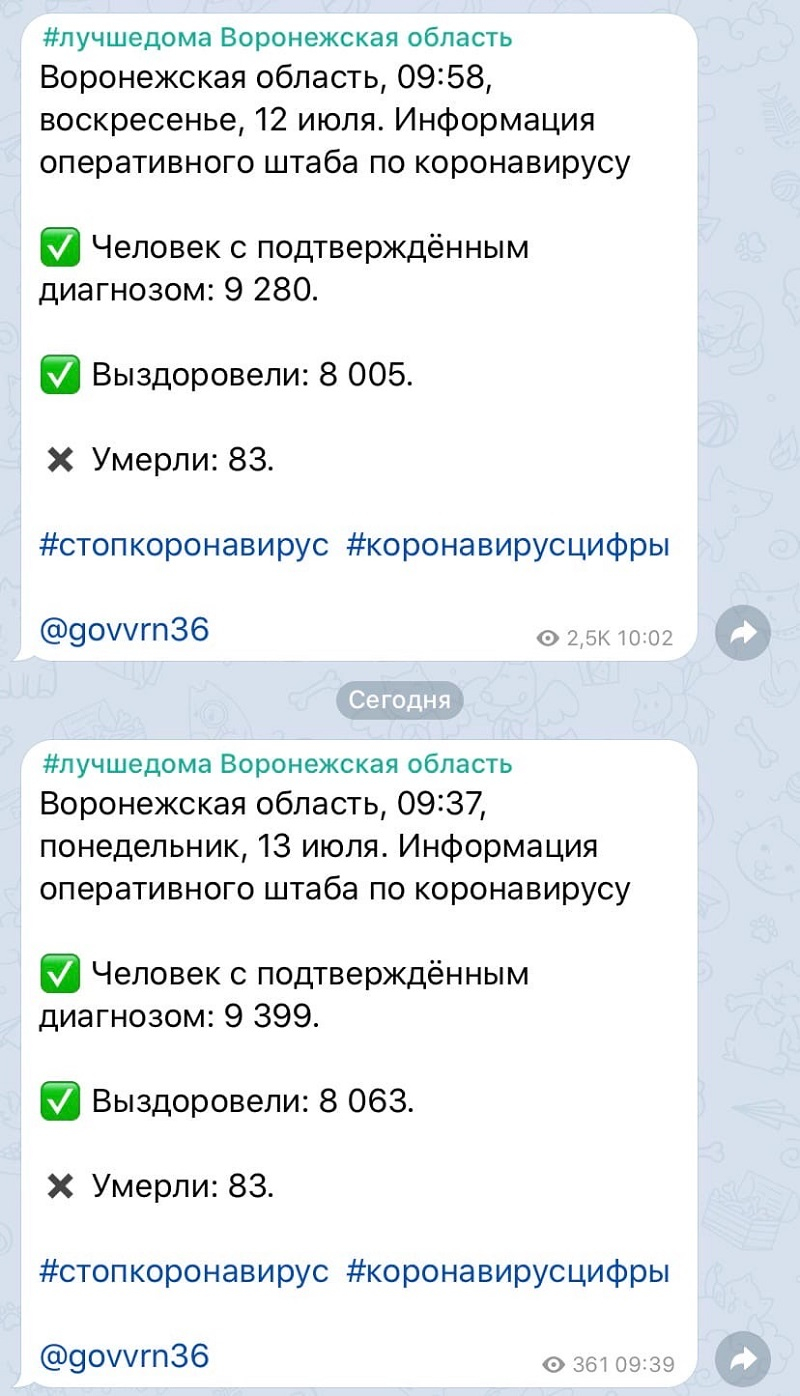800x1396 pixels.
Task: Open #стопкоронавирус hashtag in the 12 июля post
Action: tap(184, 546)
